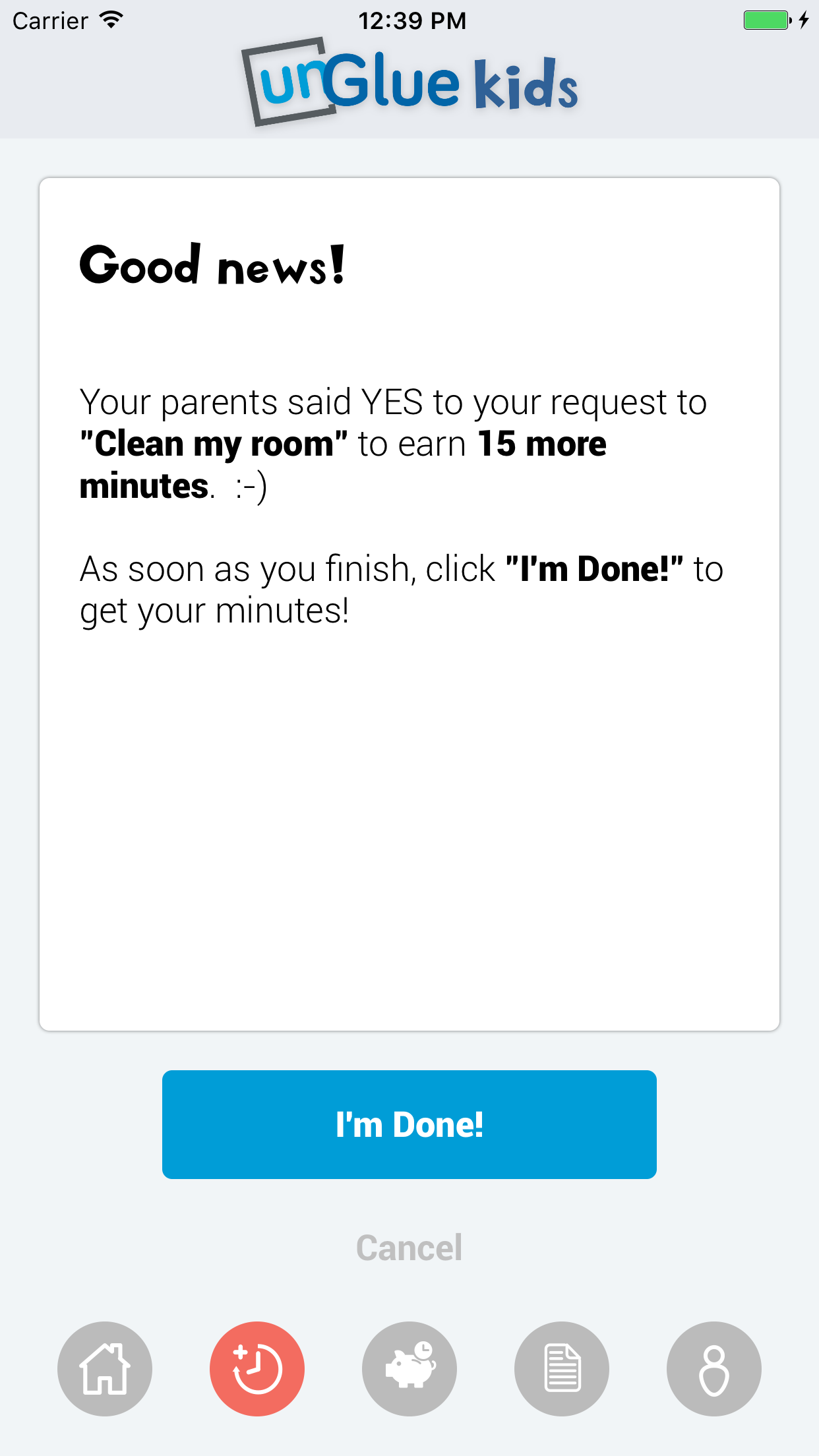Cancel the time request
This screenshot has height=1456, width=819.
coord(409,1248)
